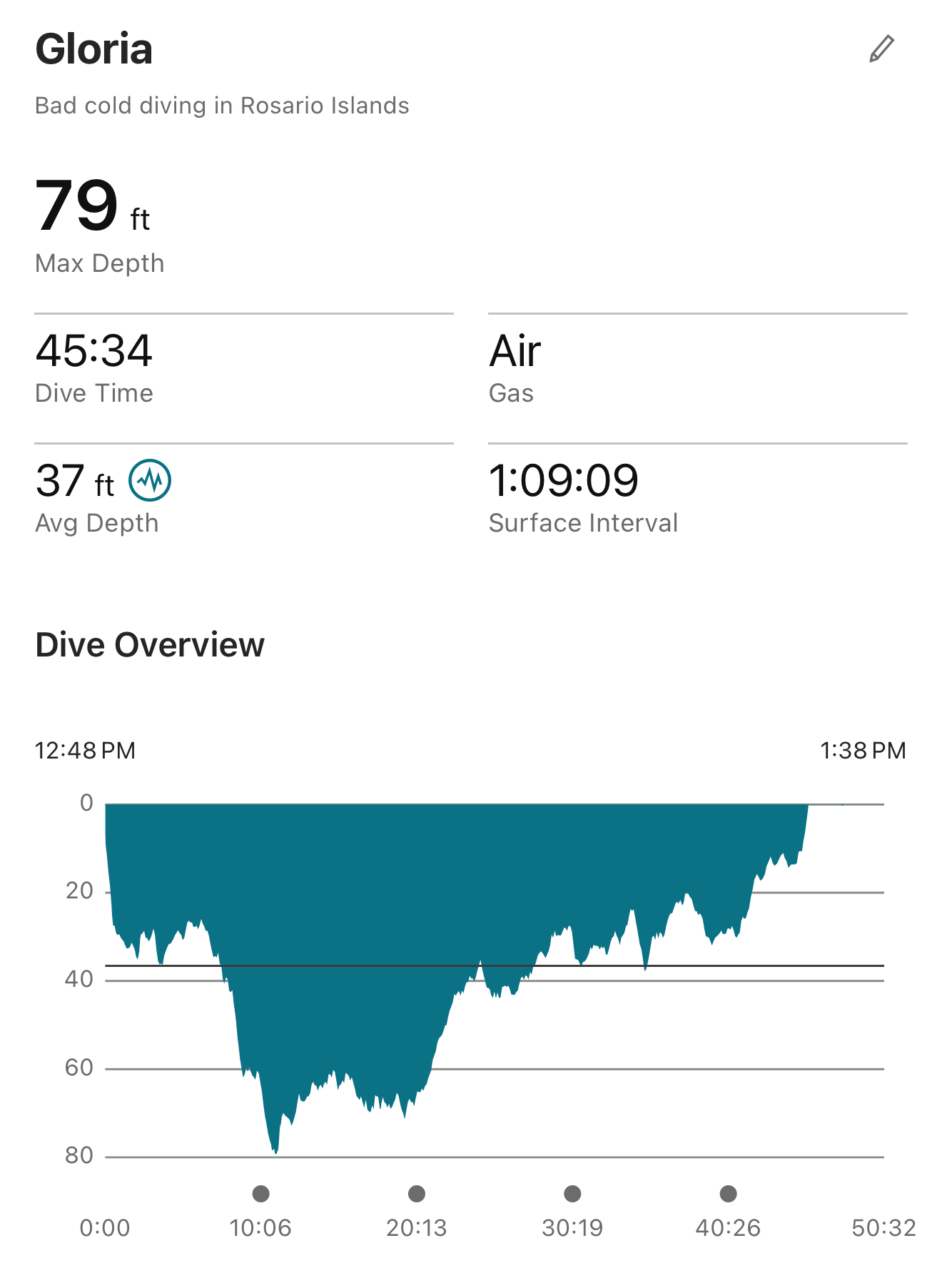Edit the Gloria dive details
This screenshot has width=942, height=1288.
tap(881, 49)
